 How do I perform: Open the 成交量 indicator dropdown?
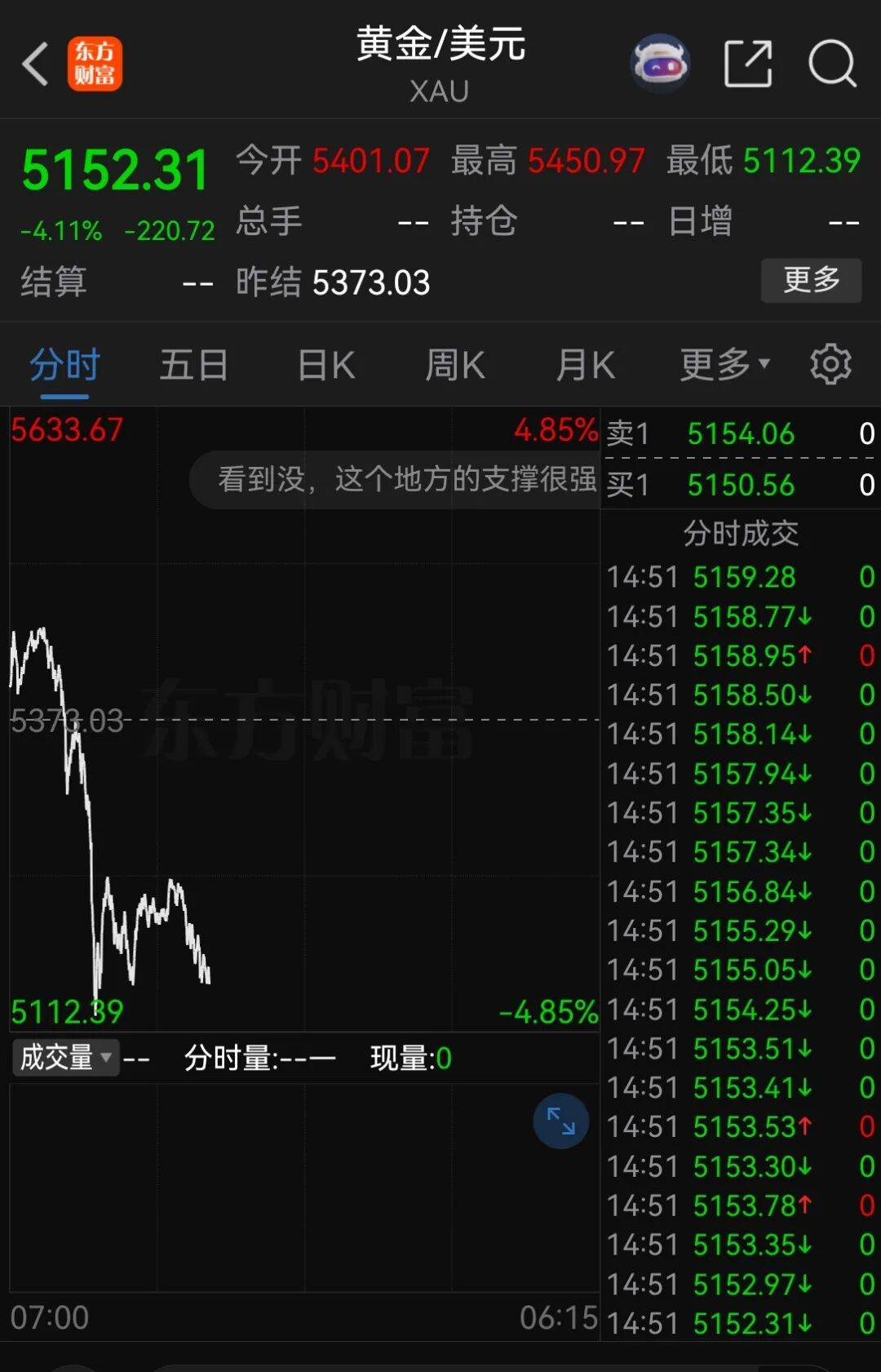pyautogui.click(x=65, y=1058)
